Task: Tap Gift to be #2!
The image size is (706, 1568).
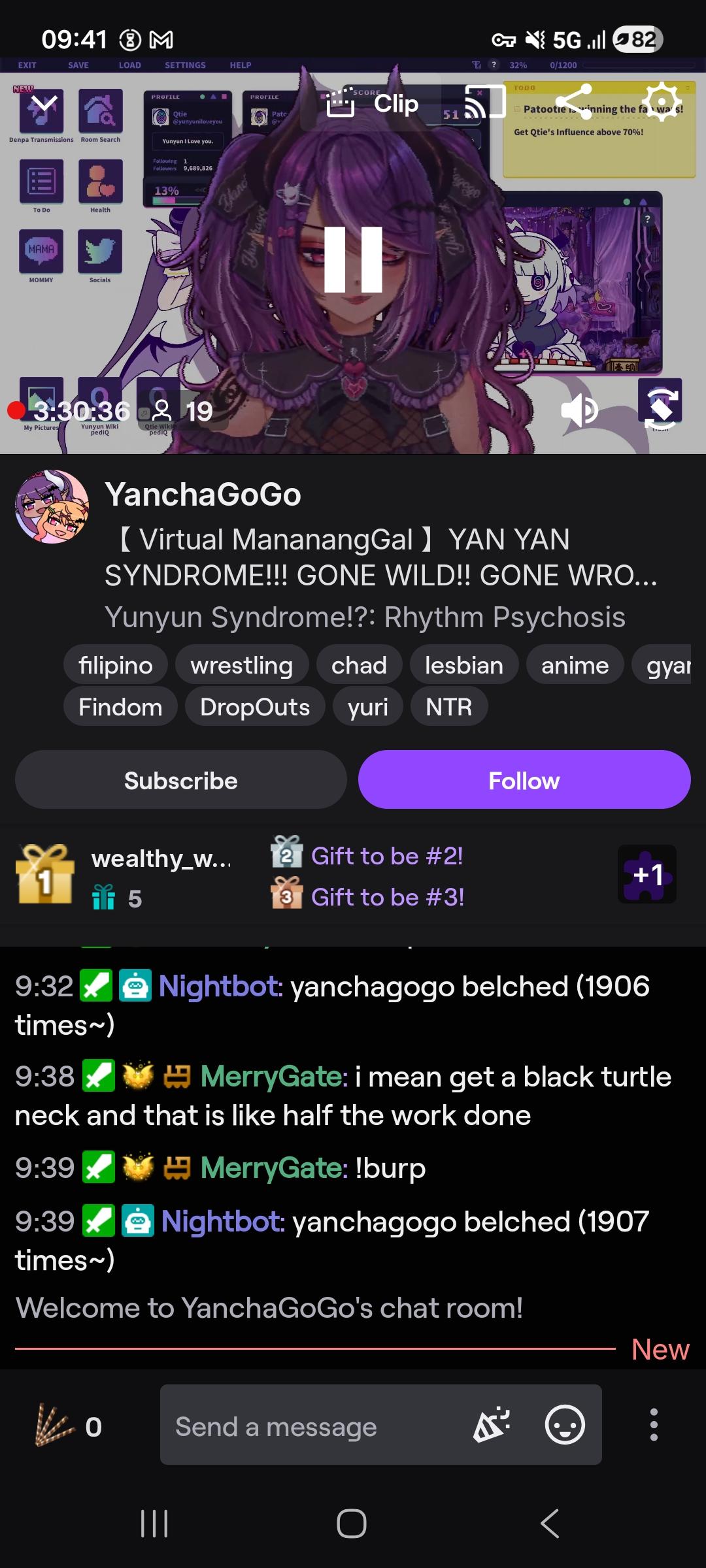Action: pos(386,856)
